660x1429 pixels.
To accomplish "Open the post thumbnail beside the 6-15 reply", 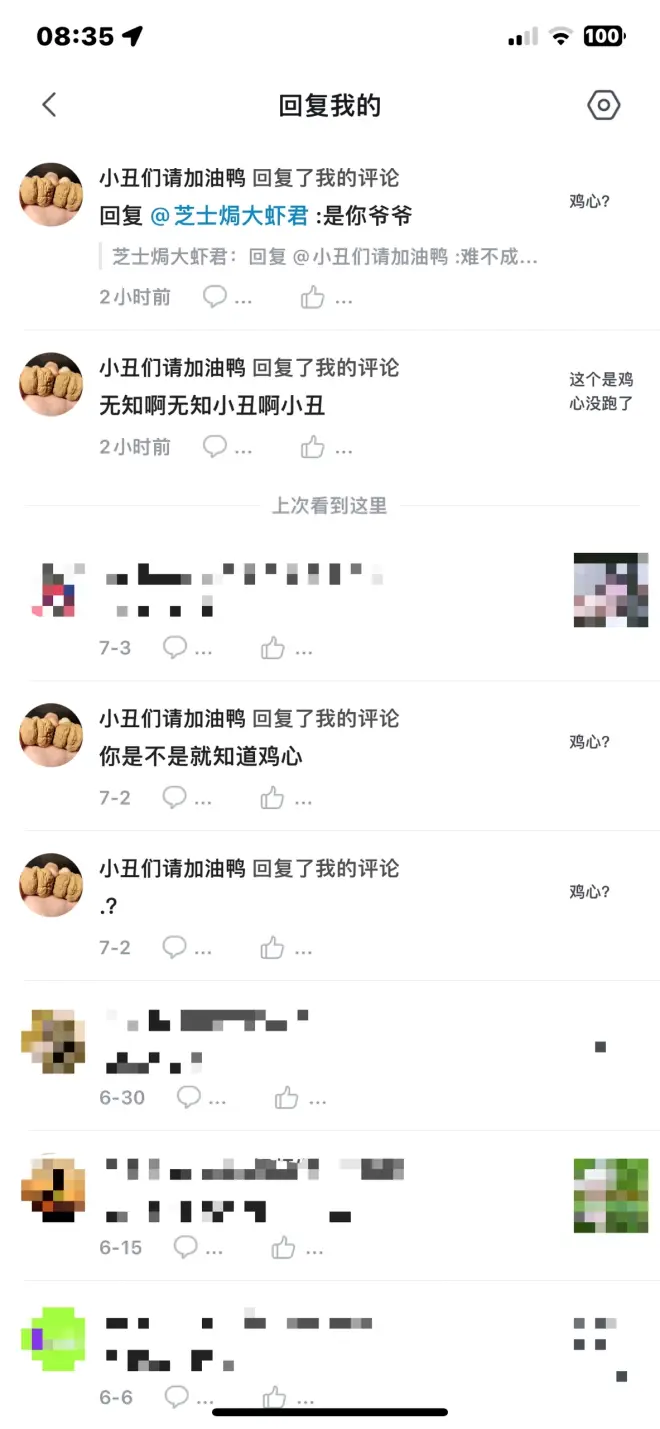I will coord(610,1195).
